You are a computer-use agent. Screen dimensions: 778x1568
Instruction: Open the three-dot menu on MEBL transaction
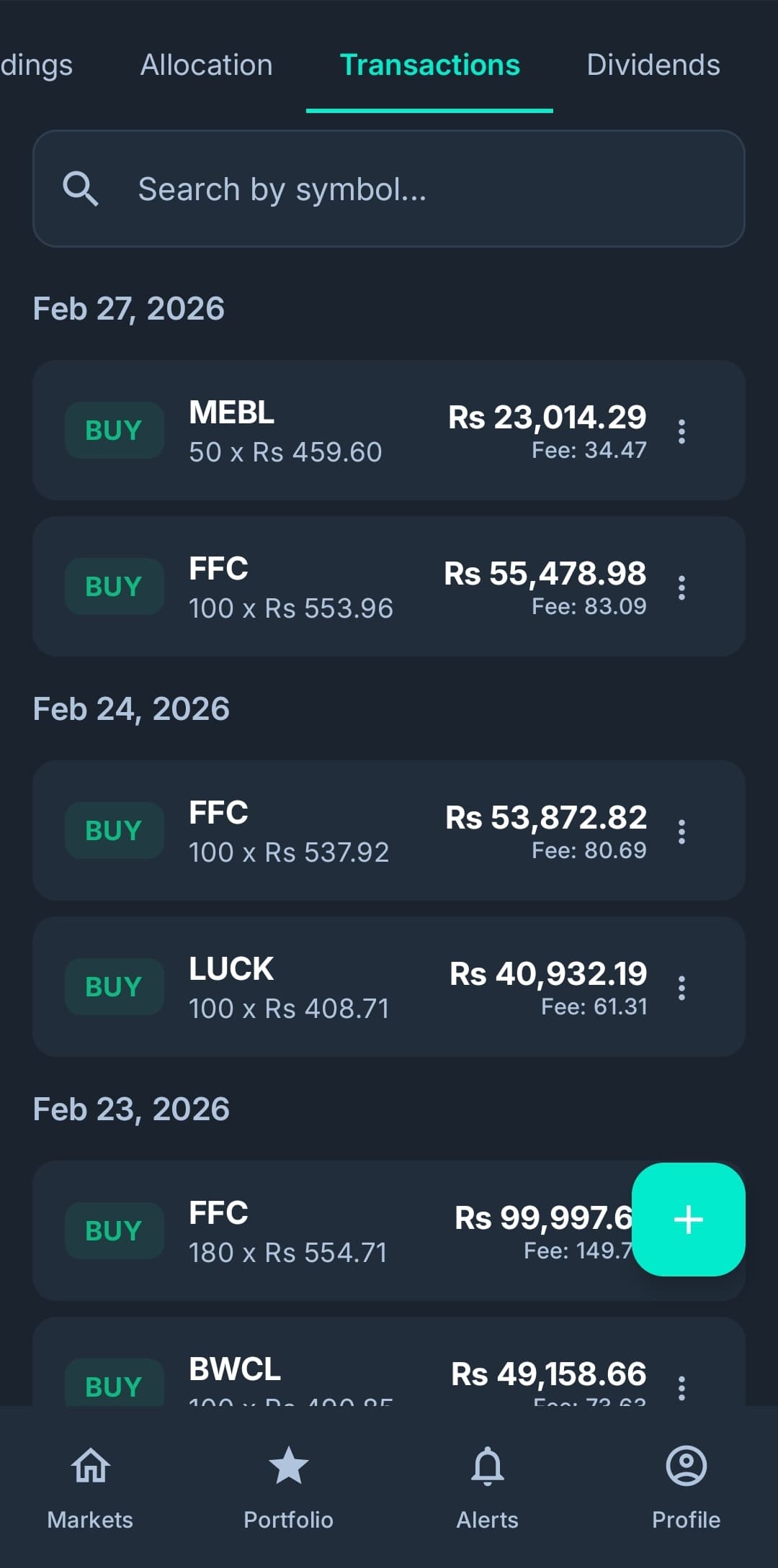click(x=681, y=430)
